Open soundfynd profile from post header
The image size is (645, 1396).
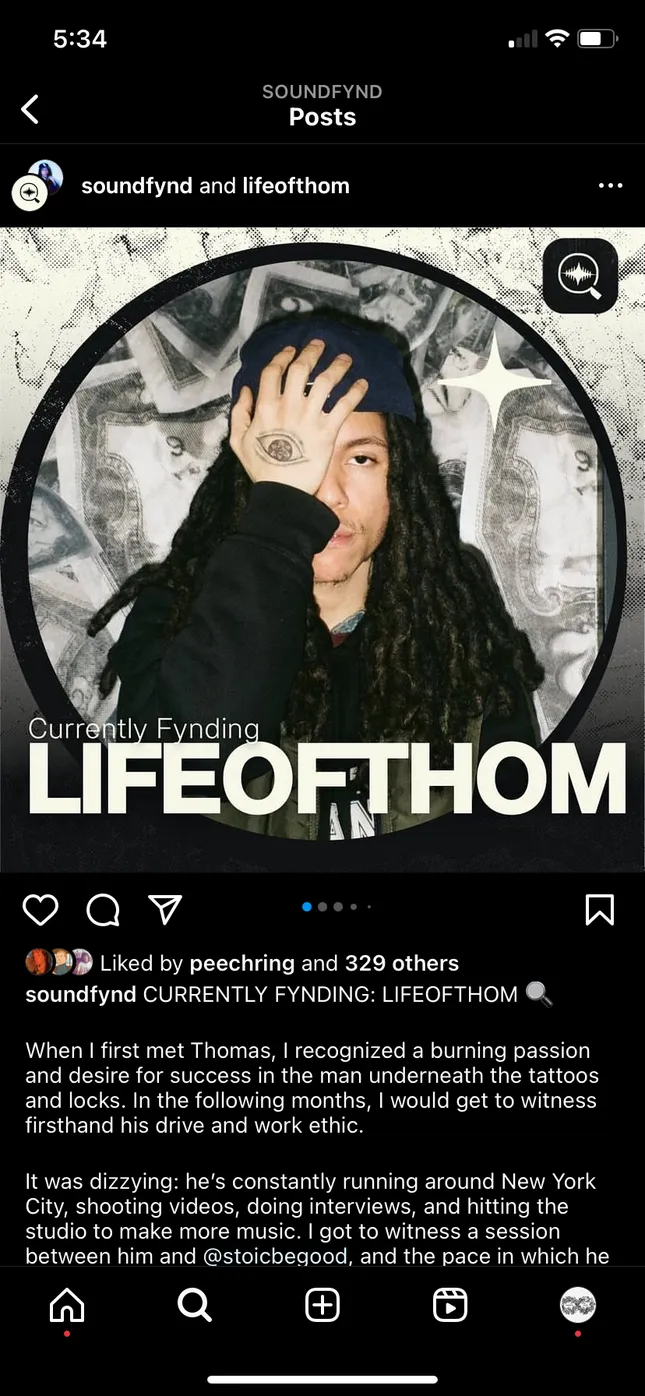coord(136,186)
